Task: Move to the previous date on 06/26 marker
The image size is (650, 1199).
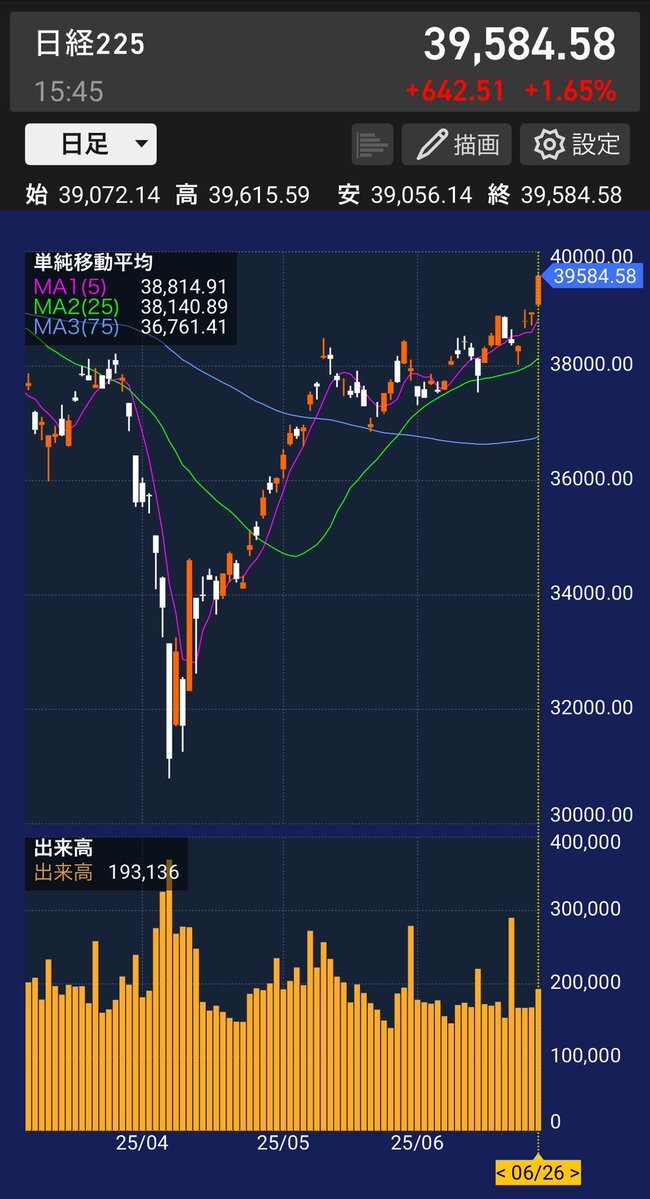Action: 502,1171
